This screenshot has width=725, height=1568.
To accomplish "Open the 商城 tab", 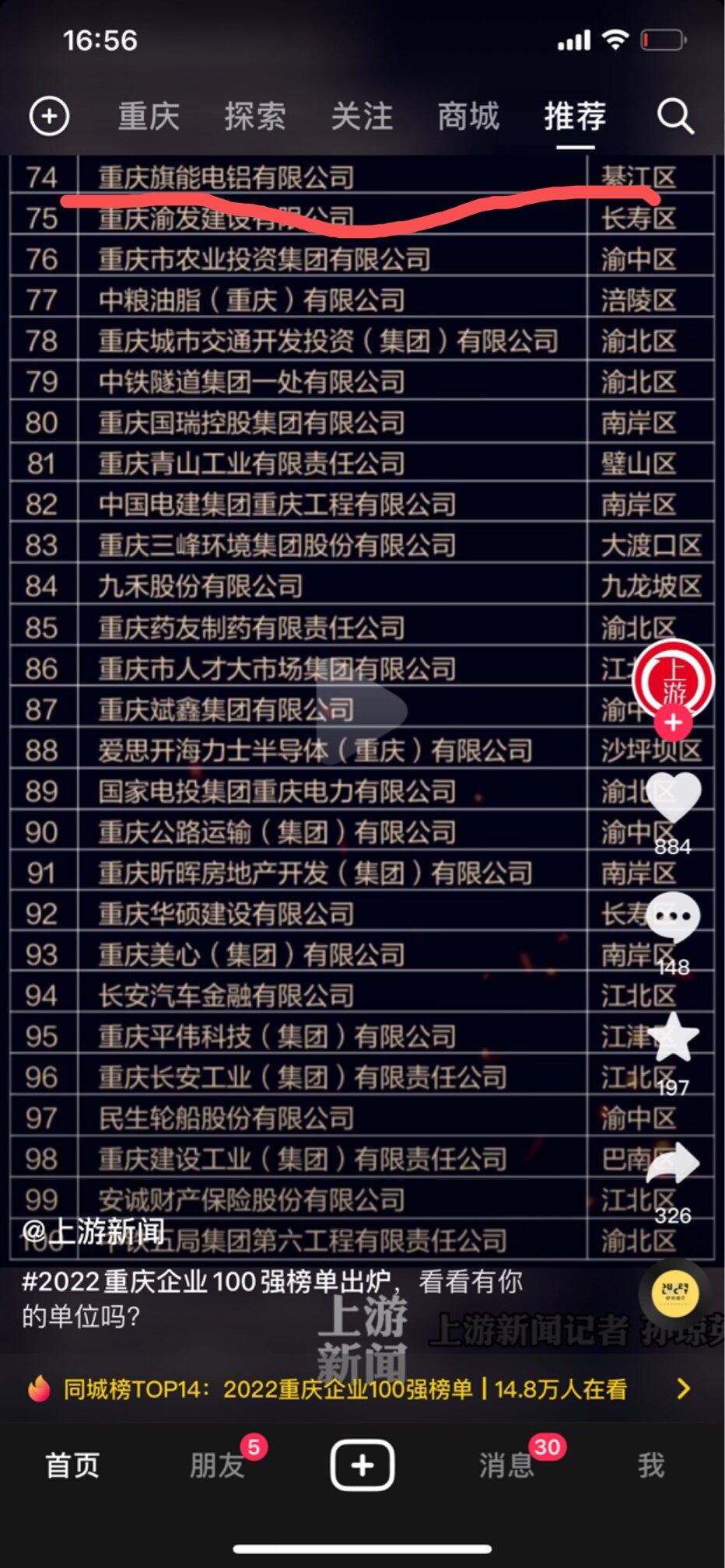I will tap(468, 117).
